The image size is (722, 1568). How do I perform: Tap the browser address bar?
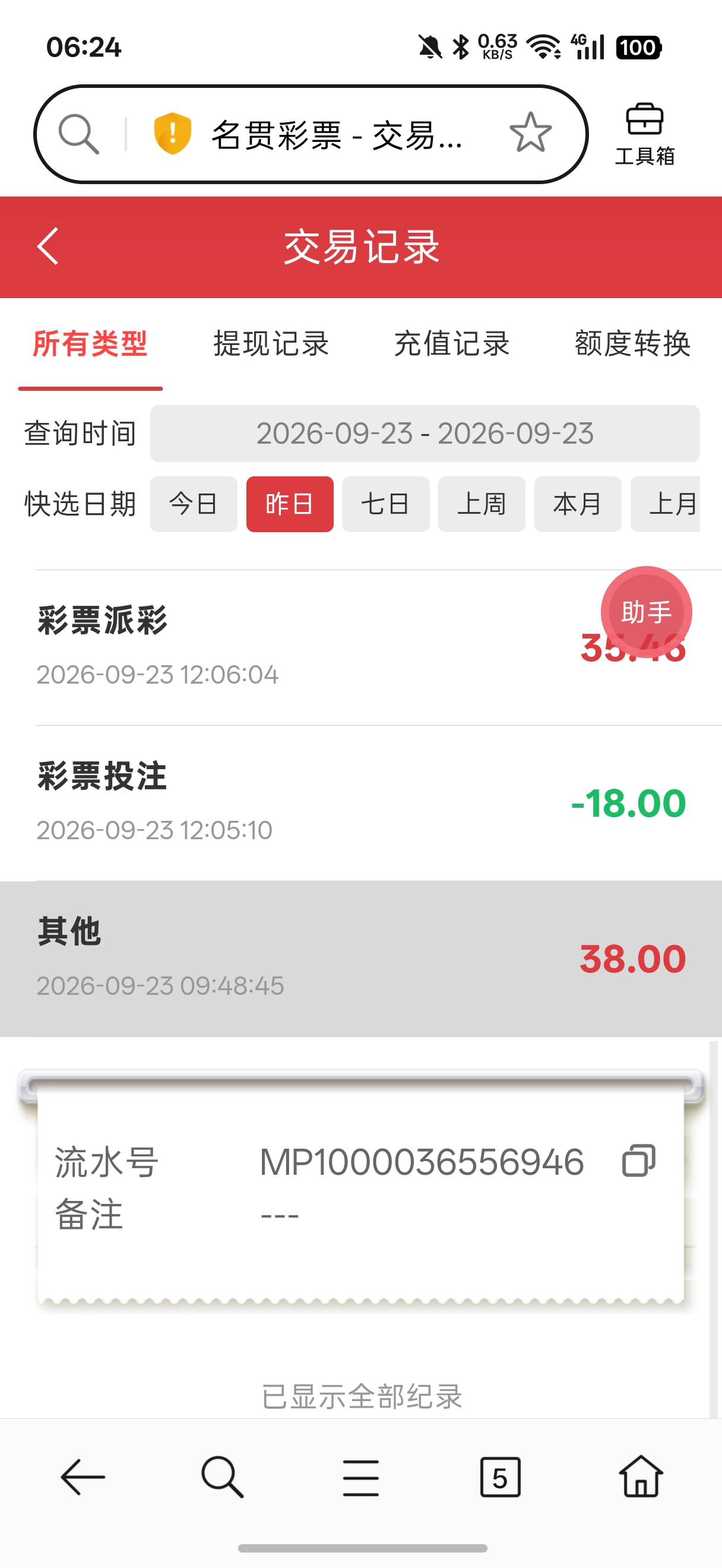point(311,134)
